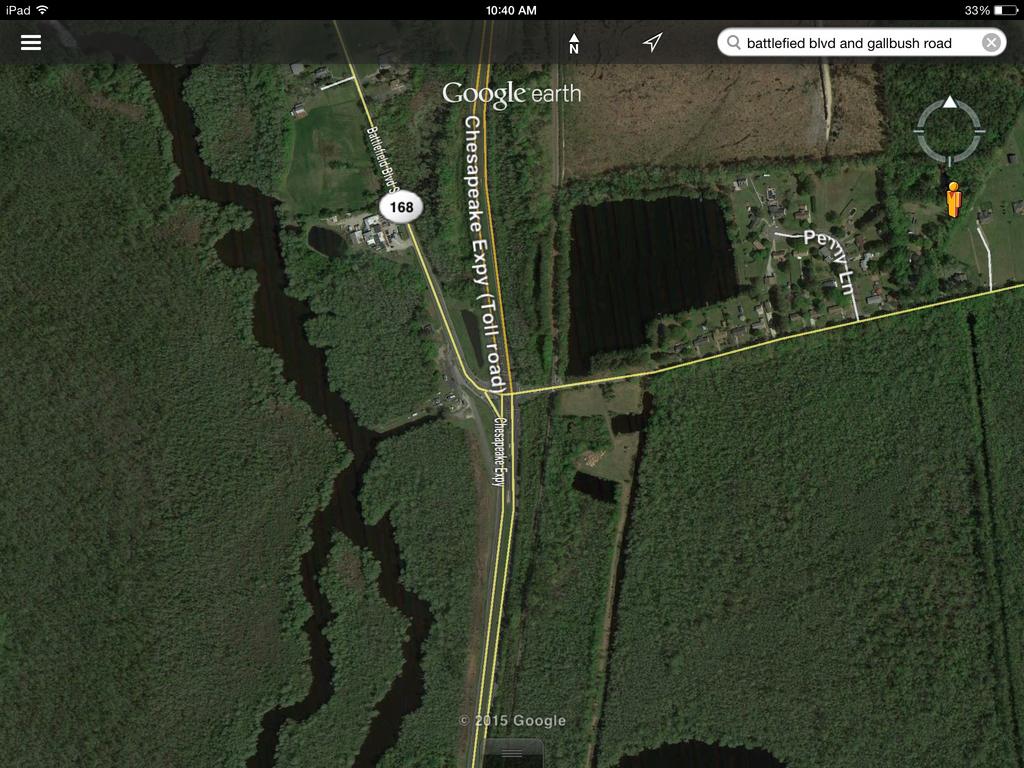
Task: Clear the search text
Action: [x=990, y=43]
